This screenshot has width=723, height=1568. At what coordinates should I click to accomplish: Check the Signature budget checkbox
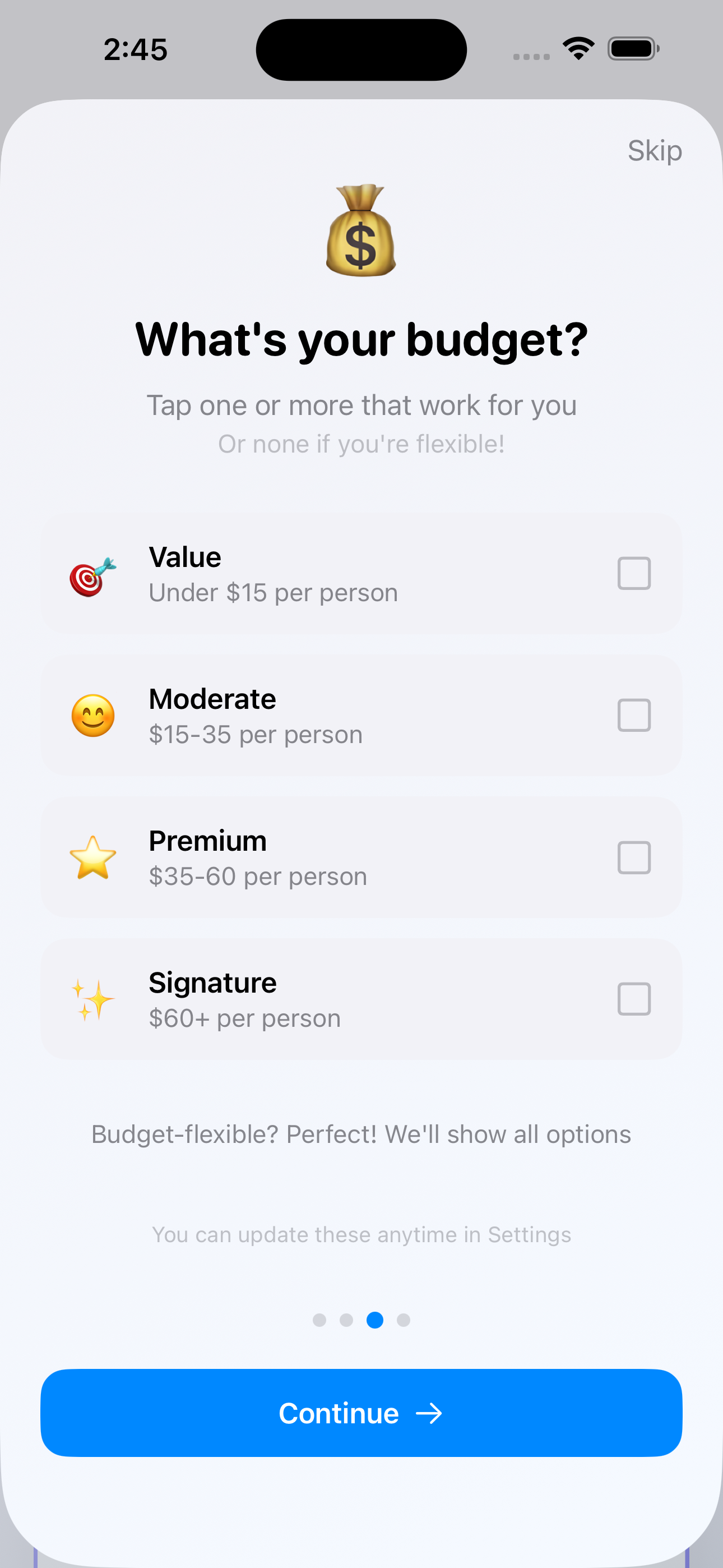click(x=633, y=999)
